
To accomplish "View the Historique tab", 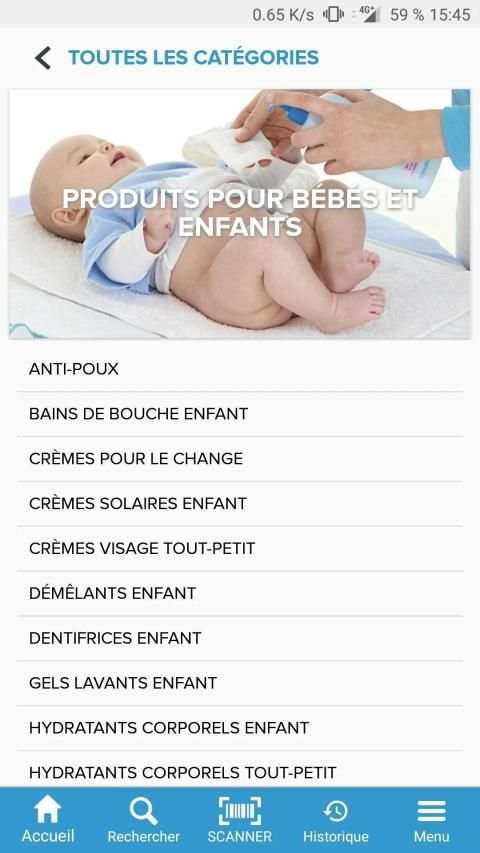I will click(x=336, y=820).
